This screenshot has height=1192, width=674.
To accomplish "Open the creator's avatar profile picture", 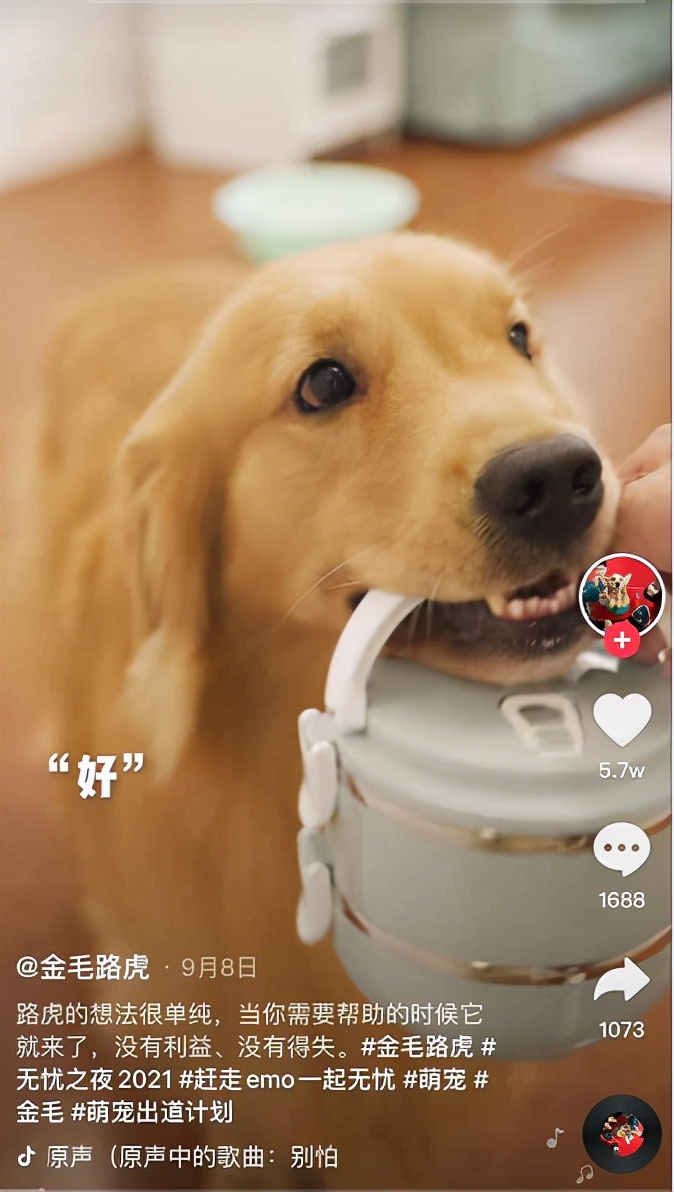I will coord(621,594).
